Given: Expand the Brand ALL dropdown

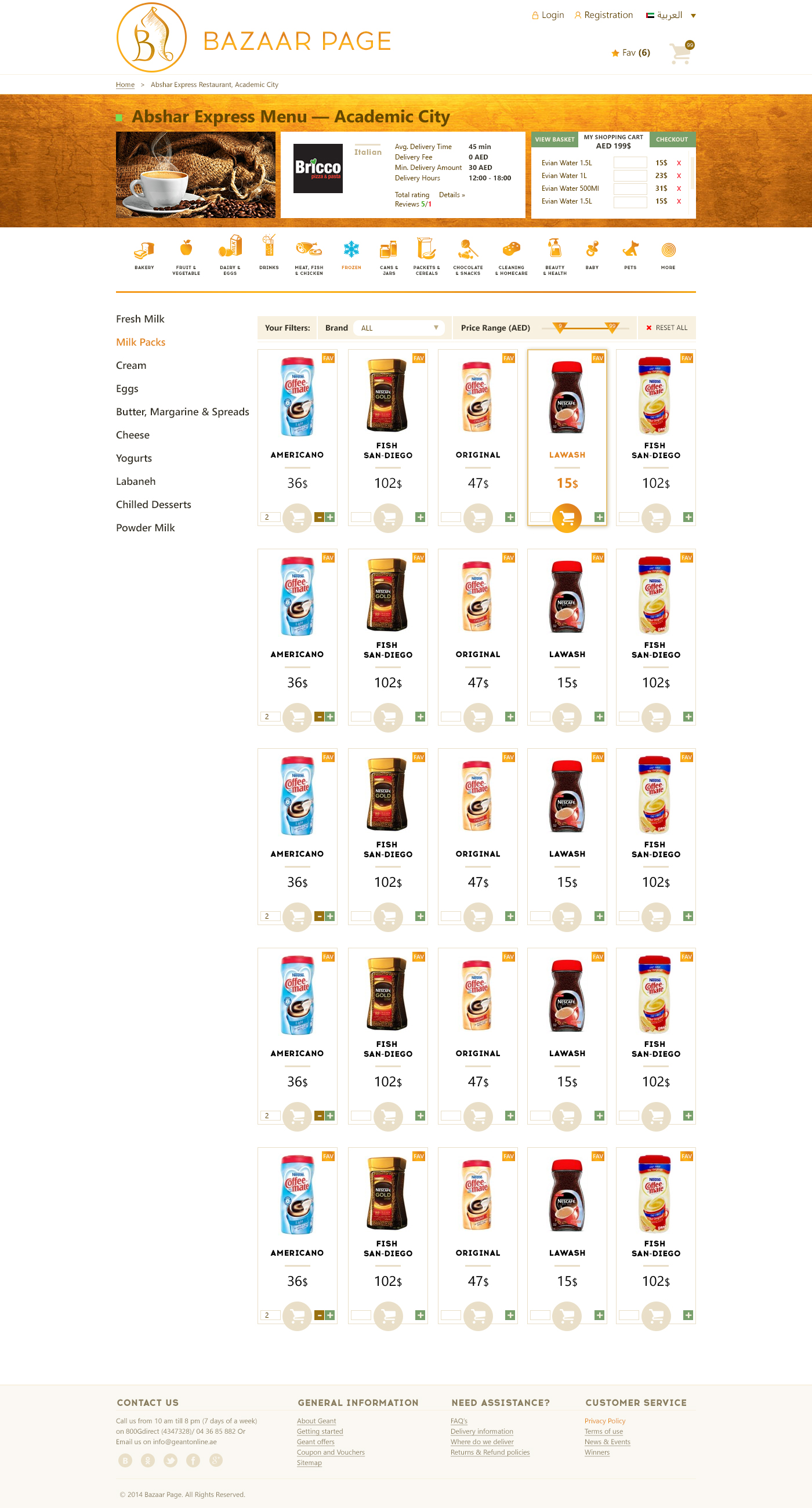Looking at the screenshot, I should [400, 328].
